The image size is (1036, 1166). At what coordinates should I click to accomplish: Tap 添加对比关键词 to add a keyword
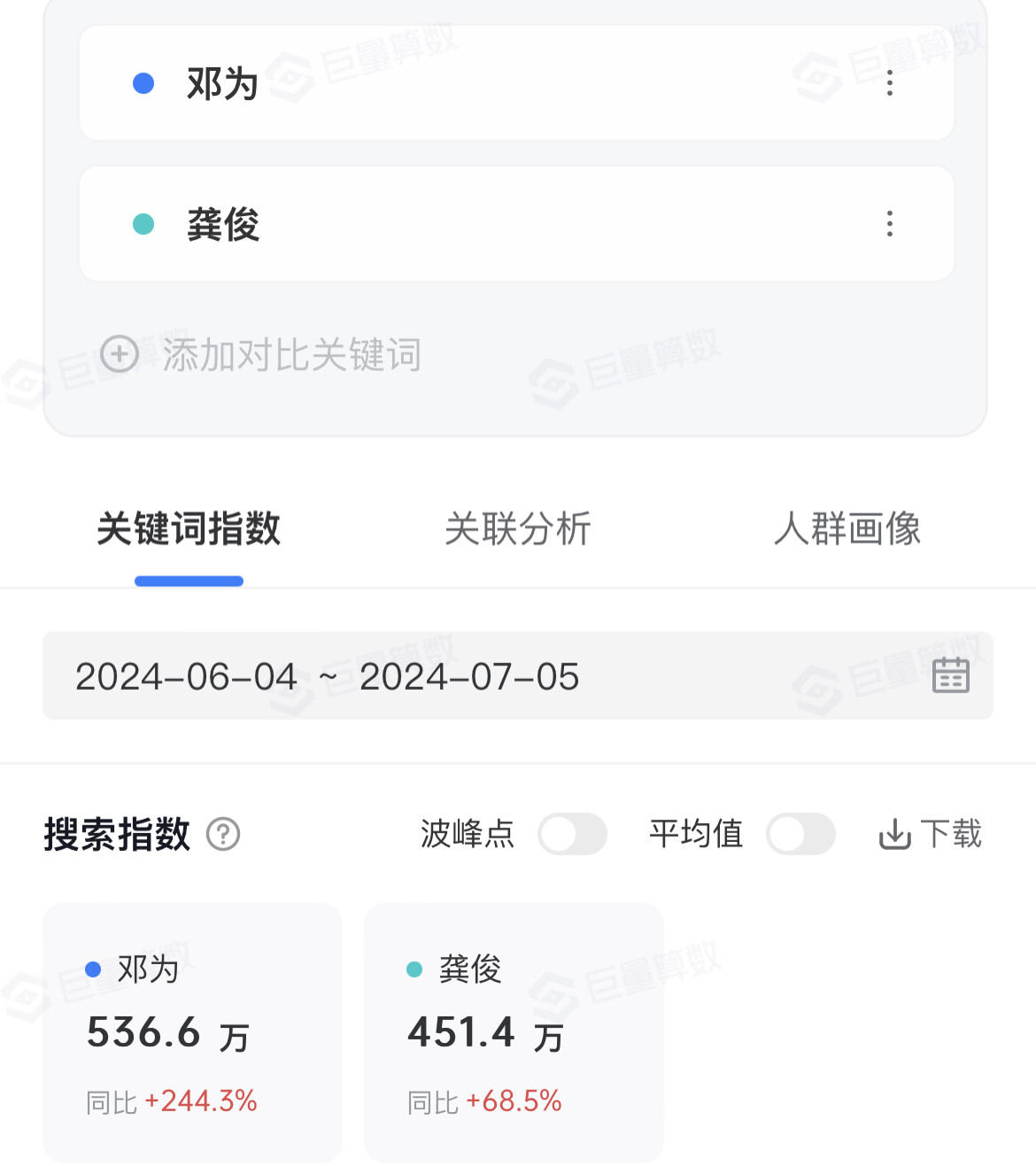tap(260, 354)
